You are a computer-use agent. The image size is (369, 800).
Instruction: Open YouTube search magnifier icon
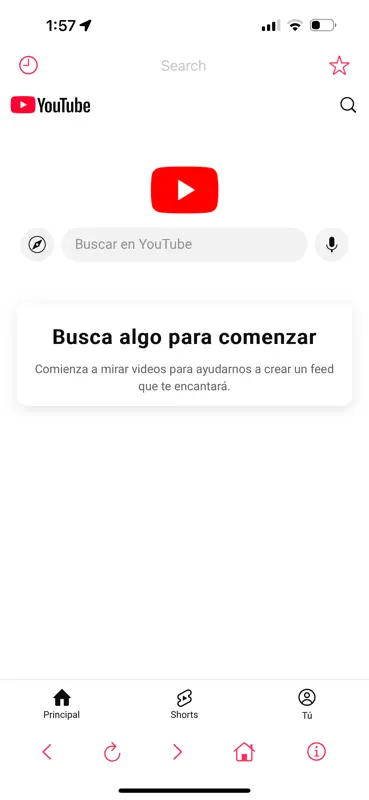pyautogui.click(x=348, y=106)
